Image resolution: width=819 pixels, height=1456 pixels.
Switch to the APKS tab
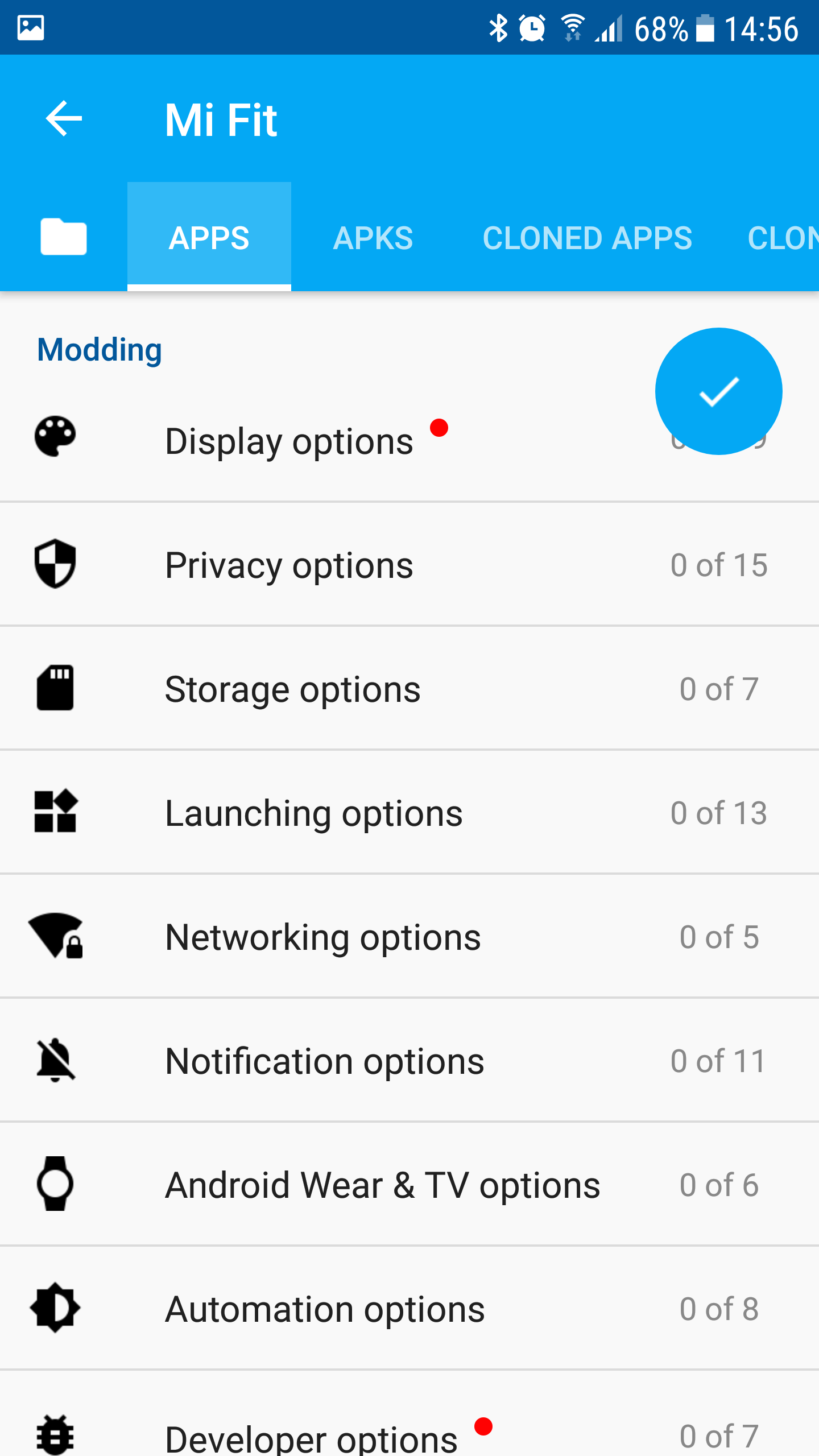coord(373,237)
